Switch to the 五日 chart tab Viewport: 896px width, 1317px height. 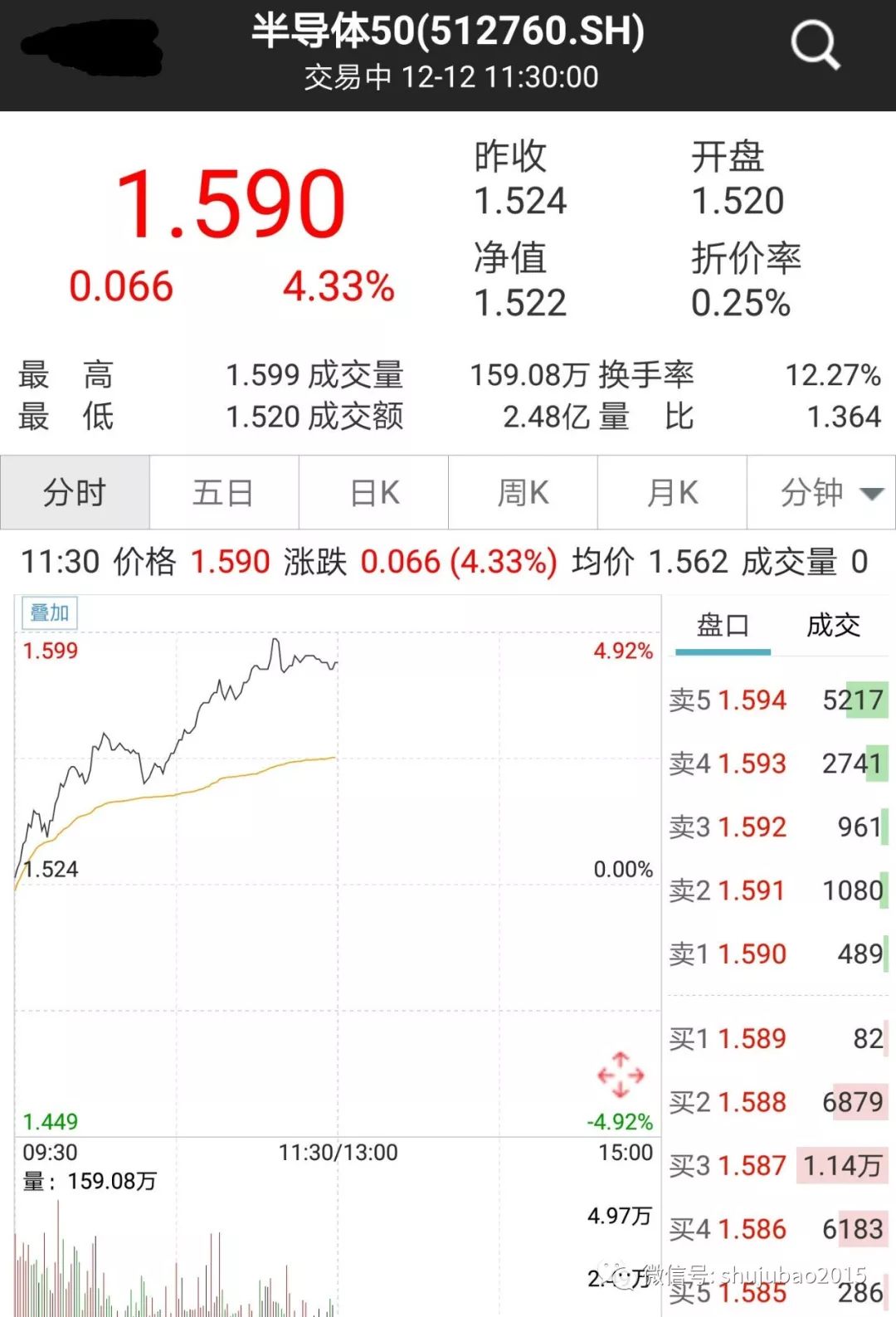(223, 493)
